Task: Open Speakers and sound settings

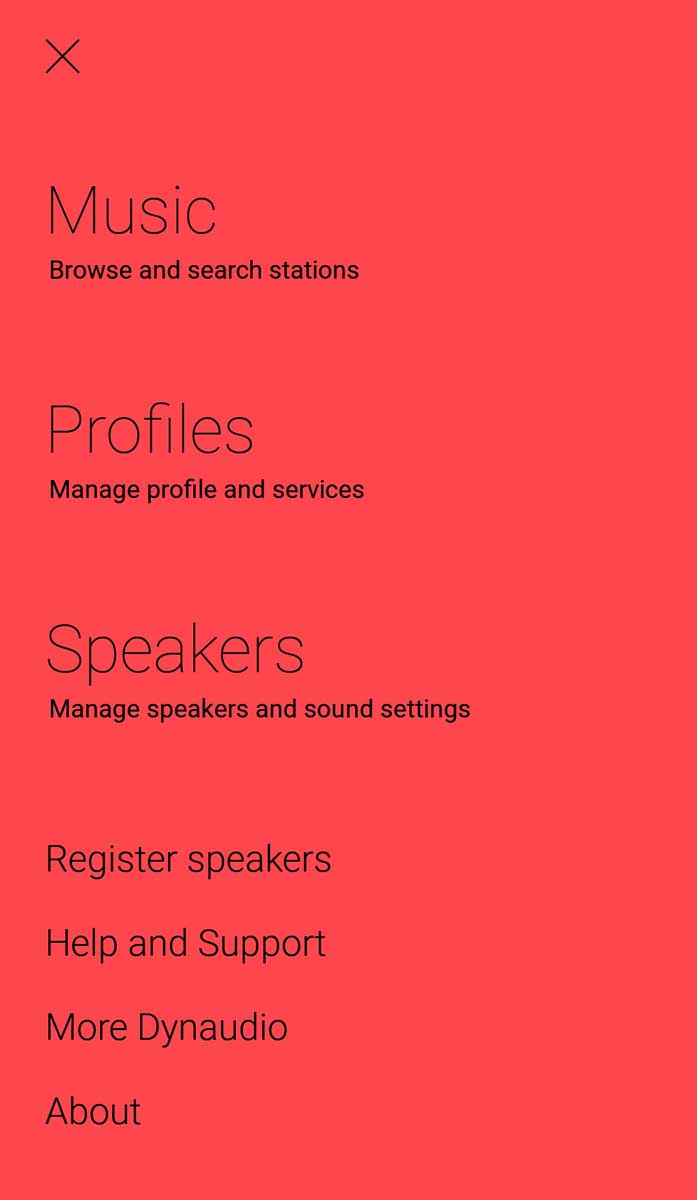Action: point(175,650)
